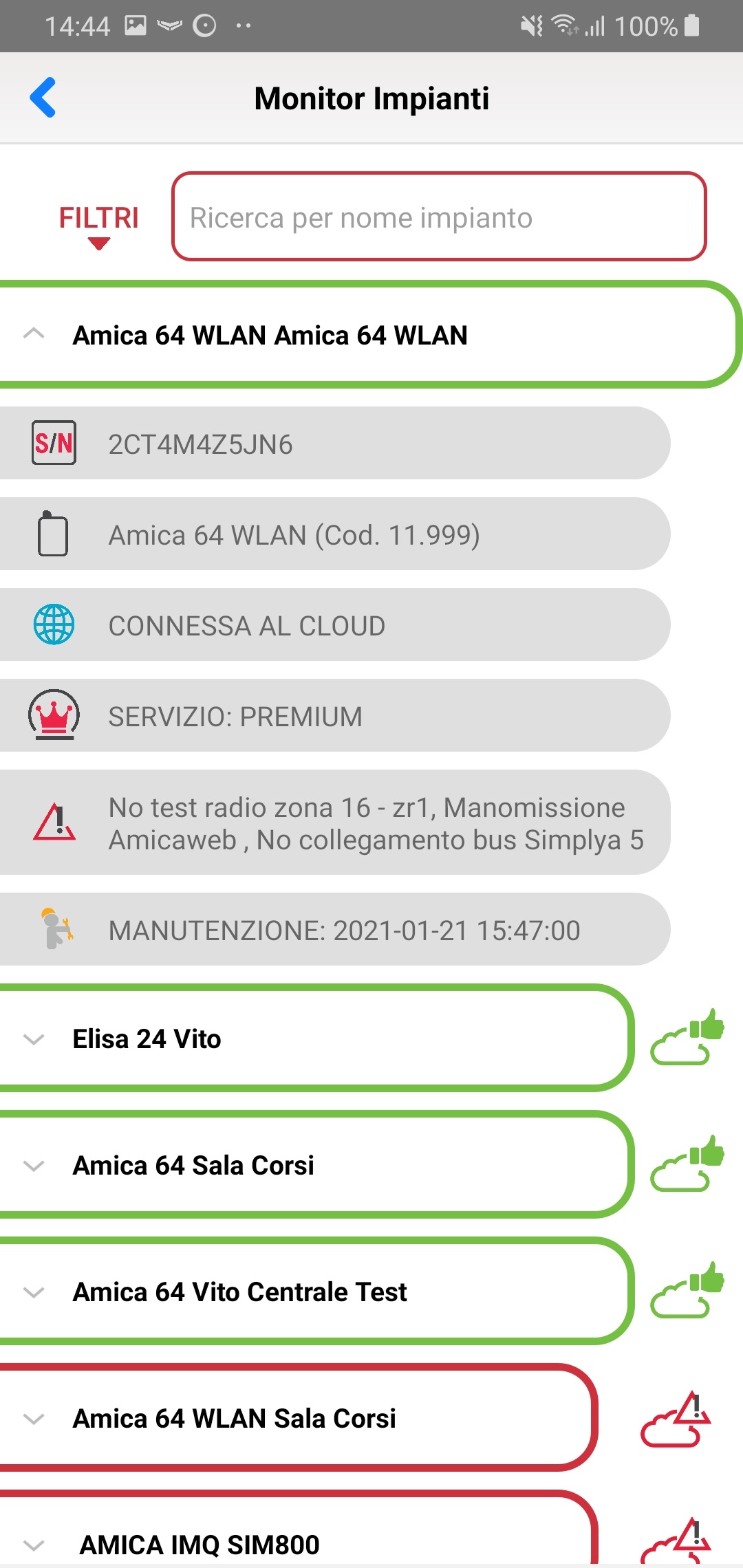This screenshot has width=743, height=1568.
Task: Tap the Ricerca per nome impianto field
Action: point(439,217)
